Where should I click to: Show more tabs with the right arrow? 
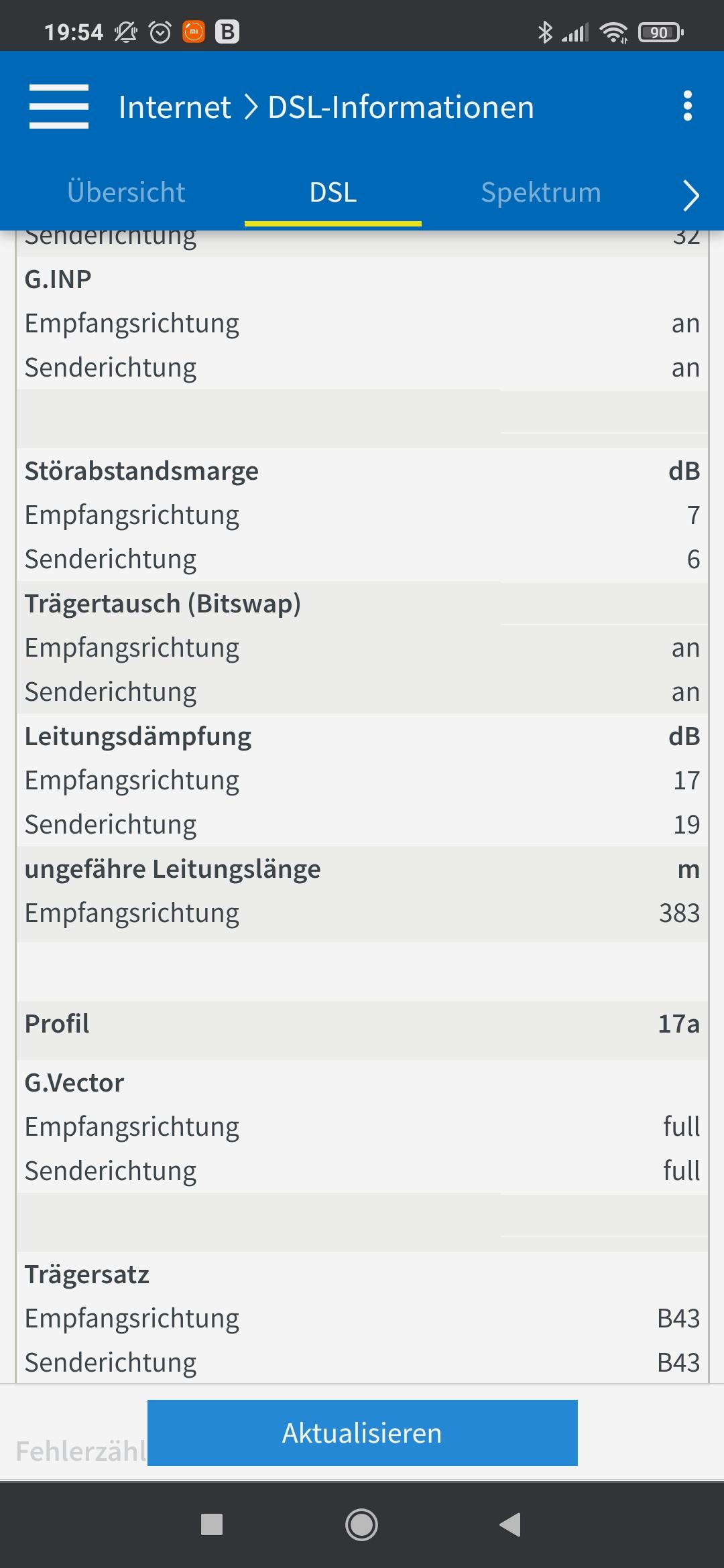pos(690,195)
